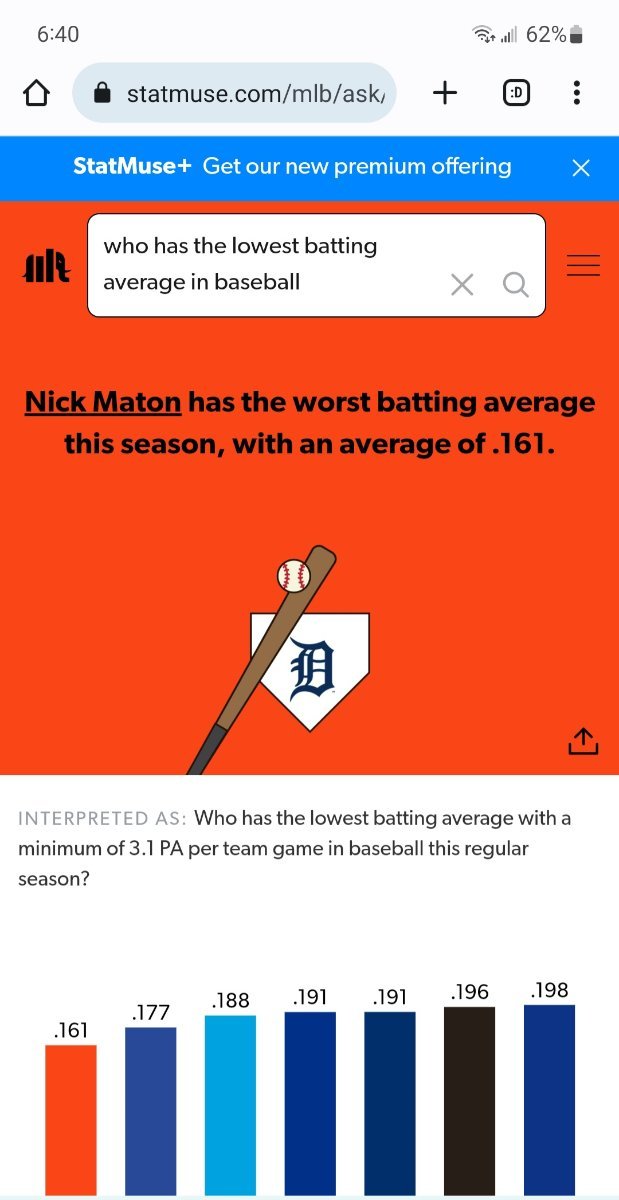Open a new browser tab

[445, 93]
